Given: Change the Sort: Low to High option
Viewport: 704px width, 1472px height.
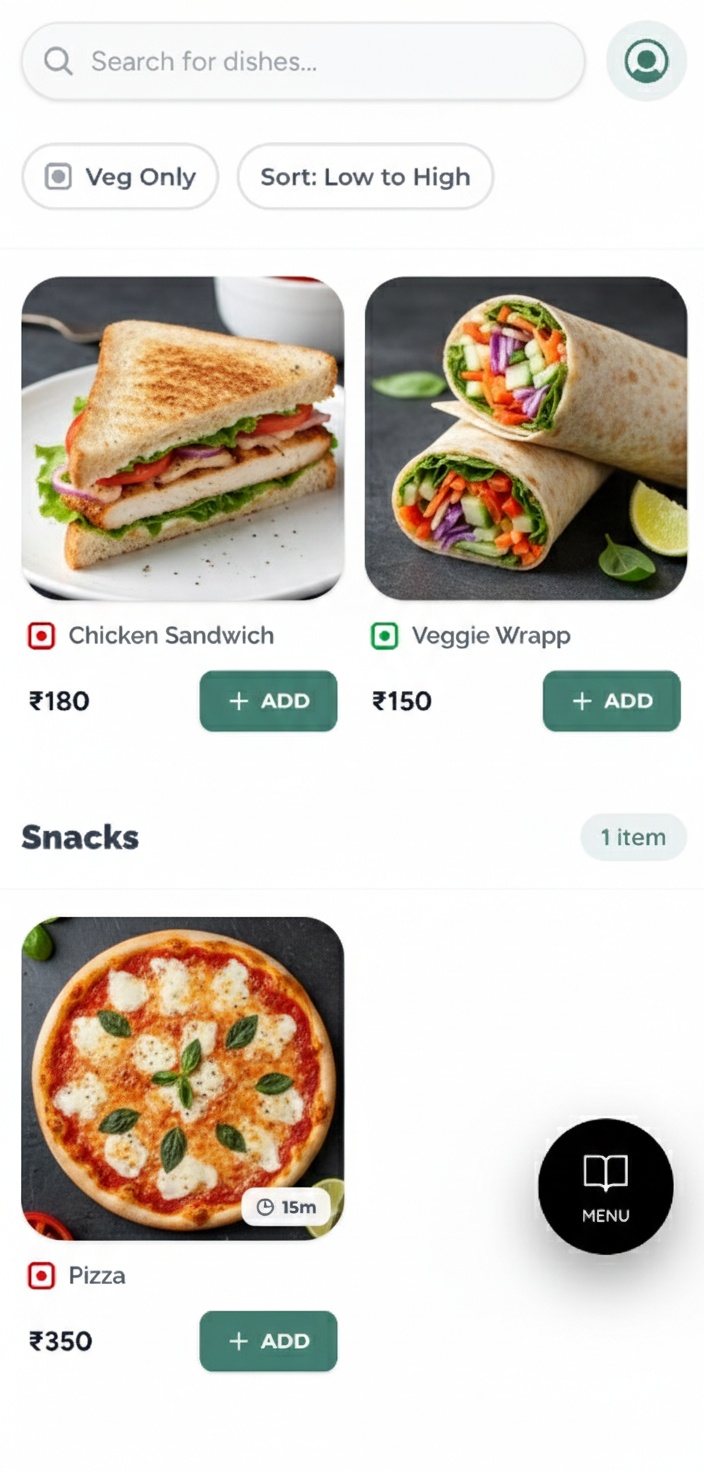Looking at the screenshot, I should 365,177.
